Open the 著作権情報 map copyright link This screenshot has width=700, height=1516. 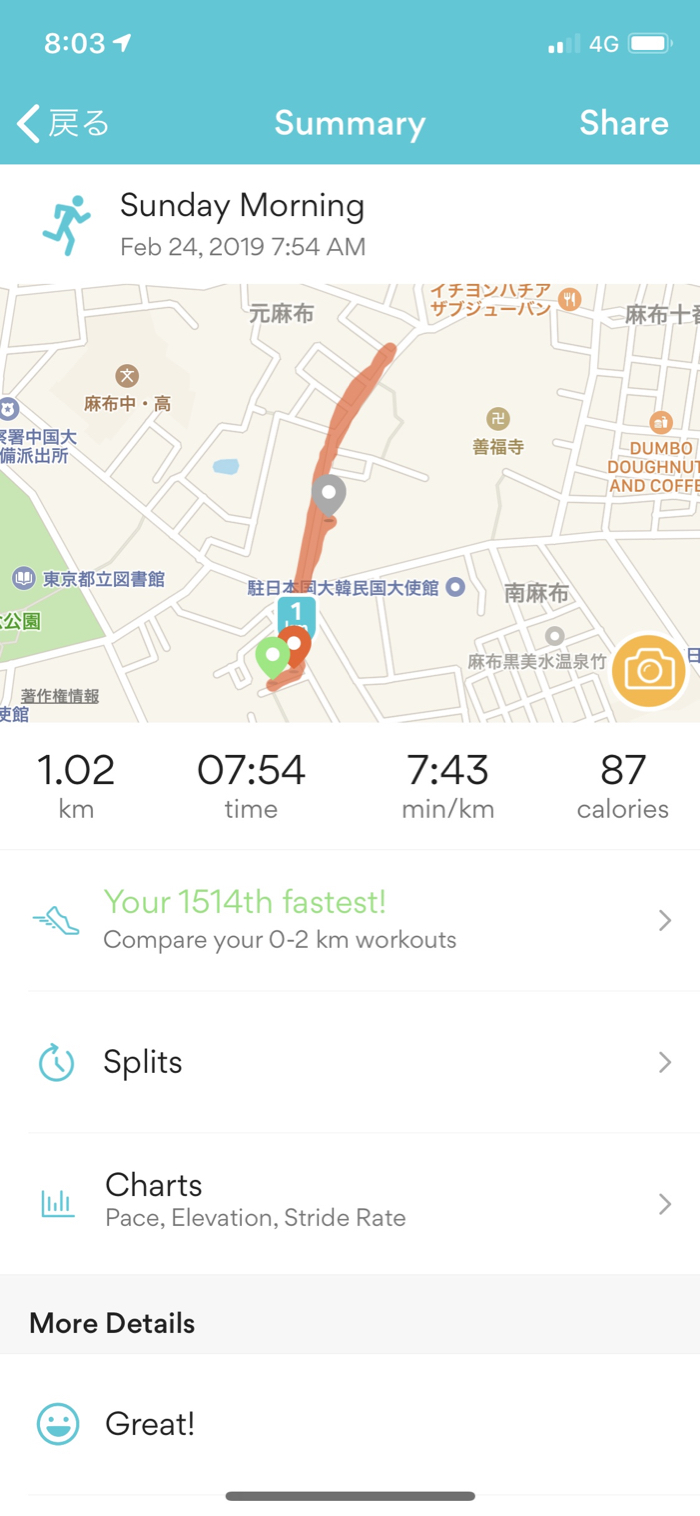point(60,696)
